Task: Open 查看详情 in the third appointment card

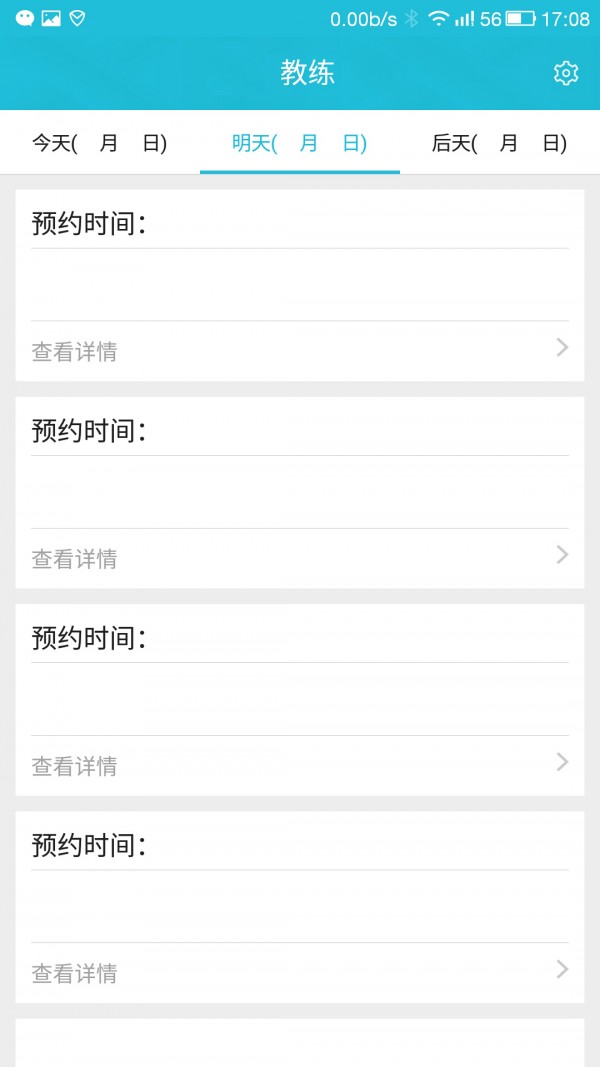Action: coord(299,765)
